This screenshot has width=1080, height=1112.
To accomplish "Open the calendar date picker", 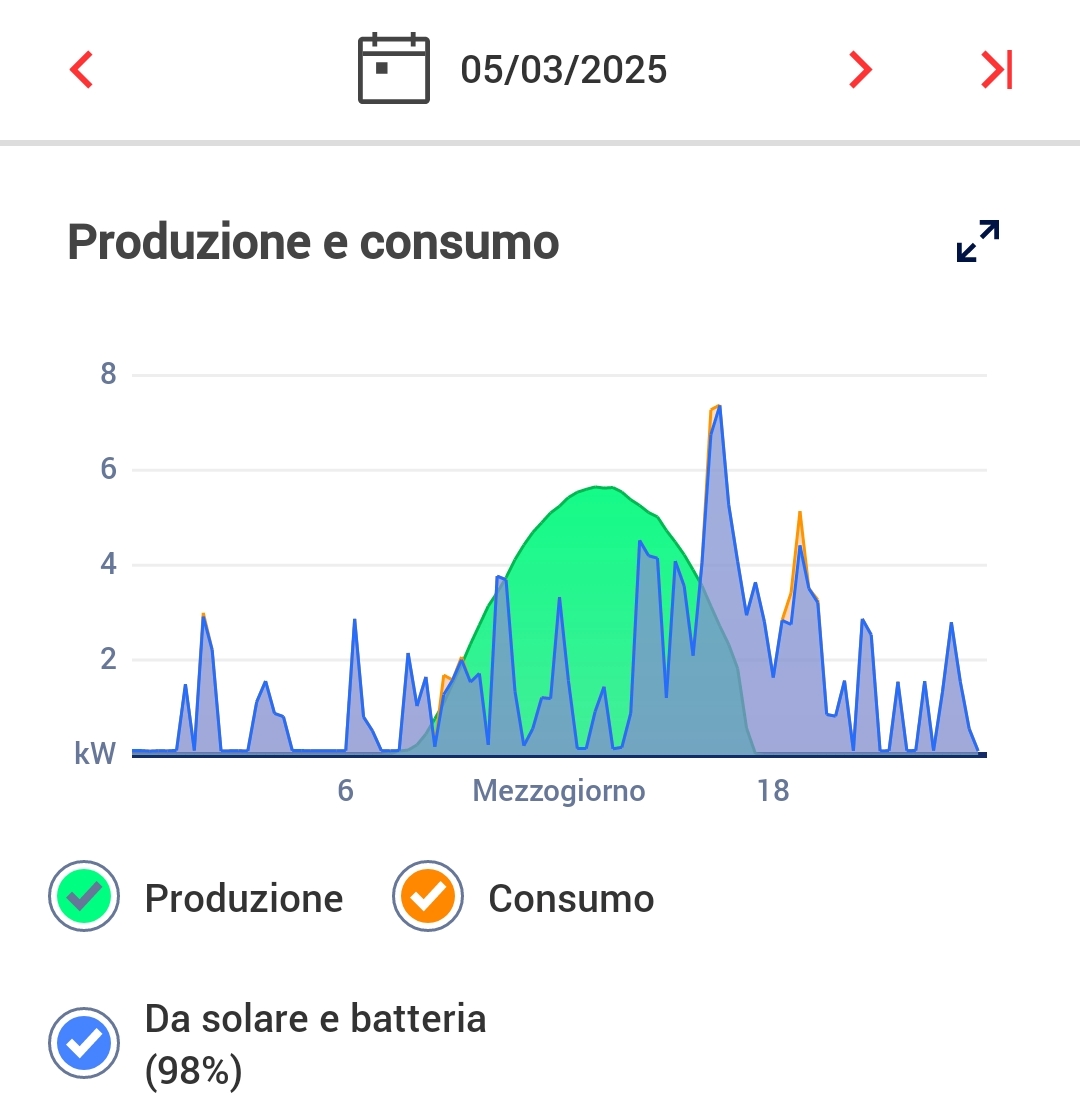I will 394,69.
